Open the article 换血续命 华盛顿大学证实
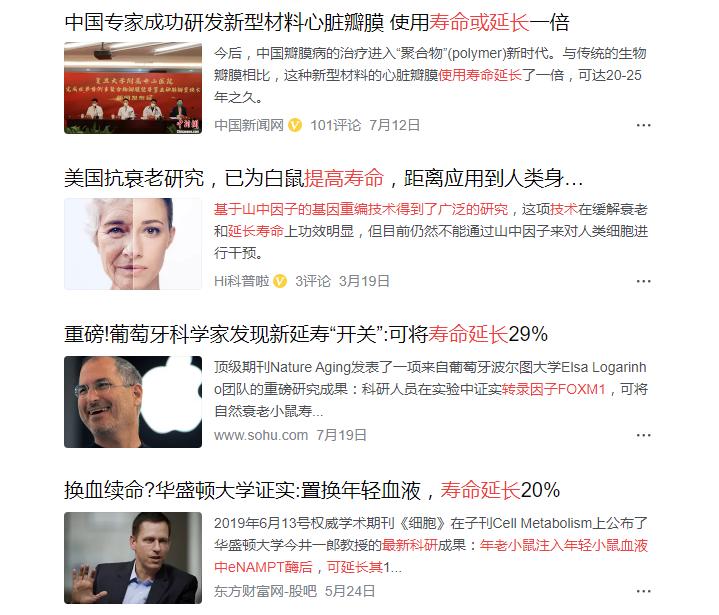The image size is (719, 615). 312,490
